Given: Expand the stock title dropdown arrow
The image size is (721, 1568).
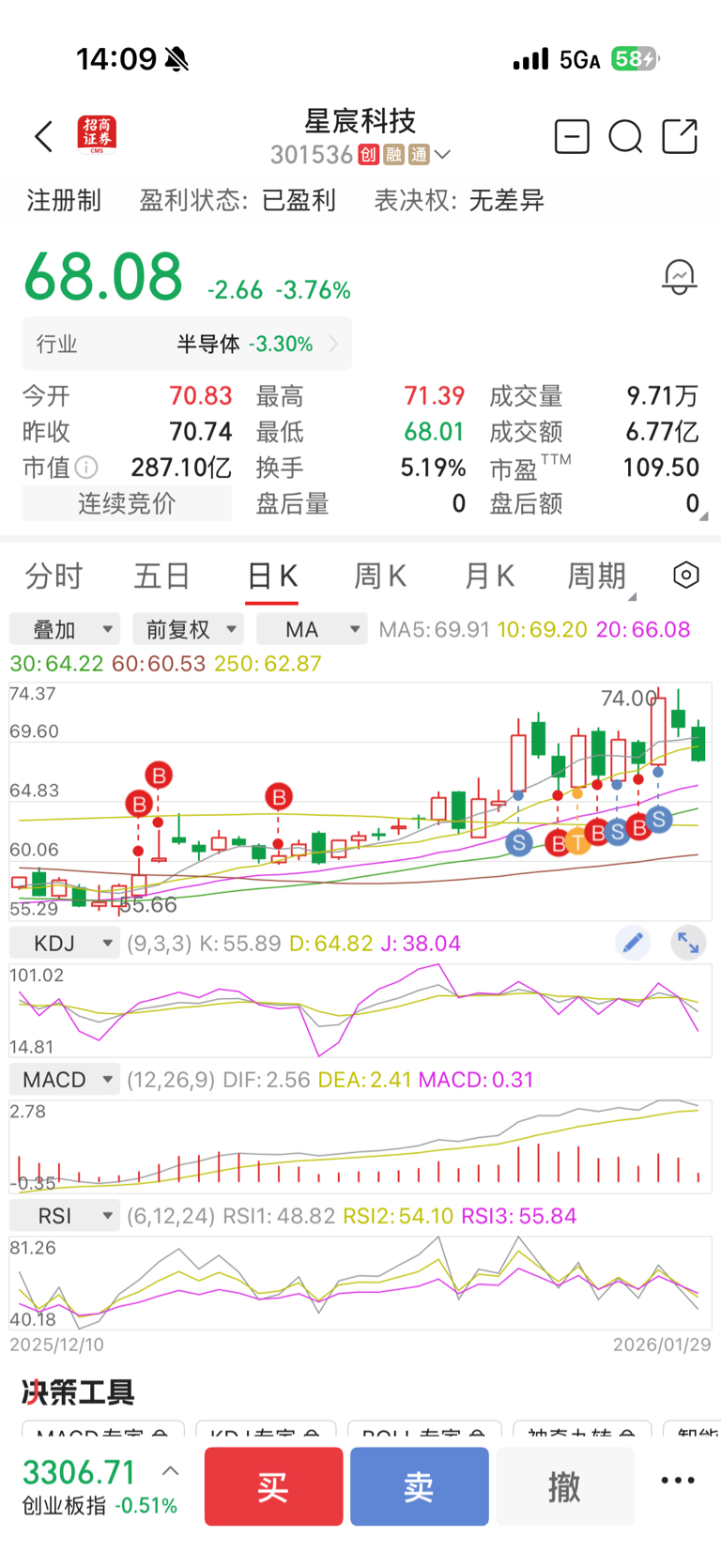Looking at the screenshot, I should point(442,155).
